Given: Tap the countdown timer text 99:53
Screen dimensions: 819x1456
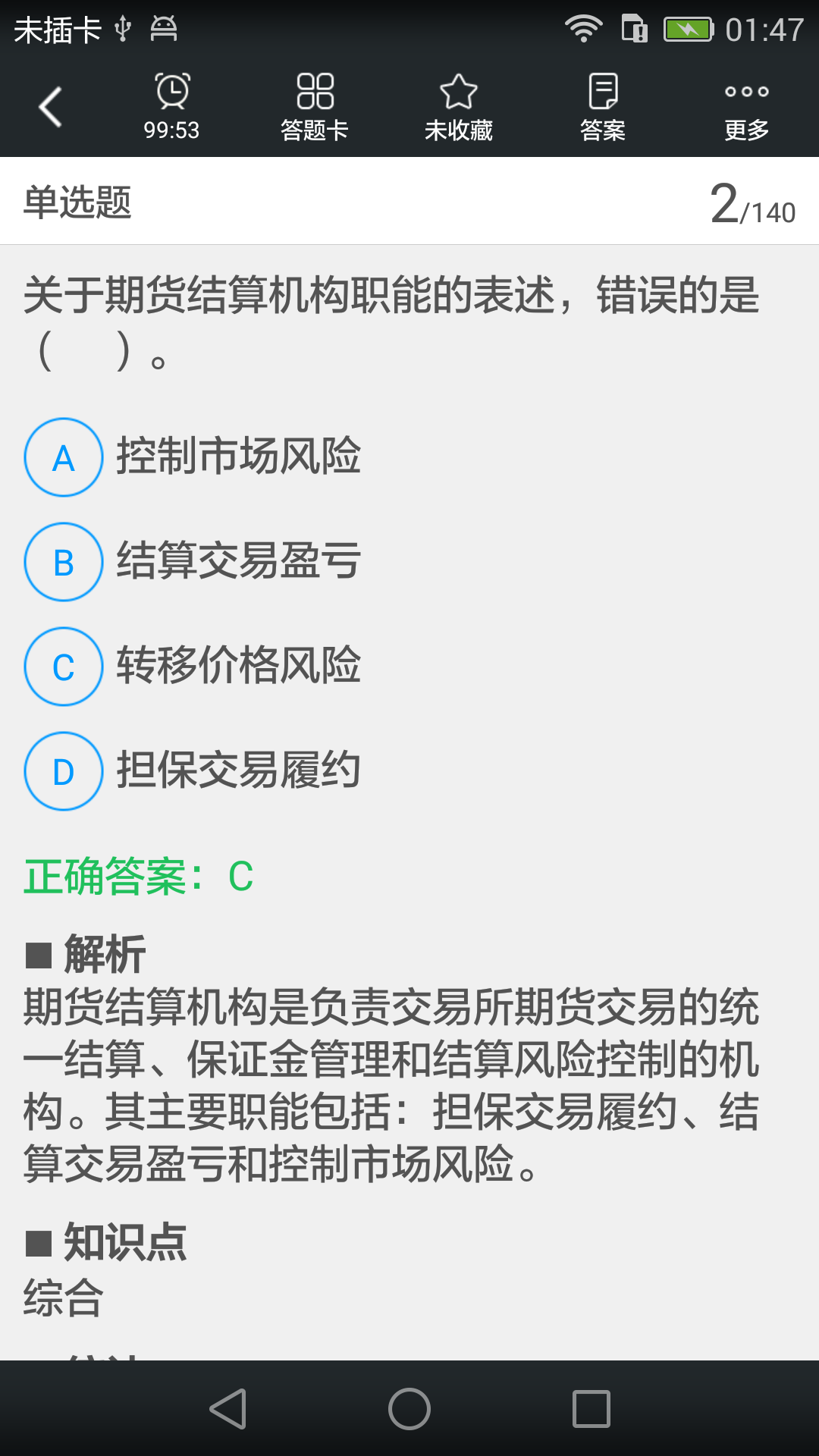Looking at the screenshot, I should tap(172, 130).
